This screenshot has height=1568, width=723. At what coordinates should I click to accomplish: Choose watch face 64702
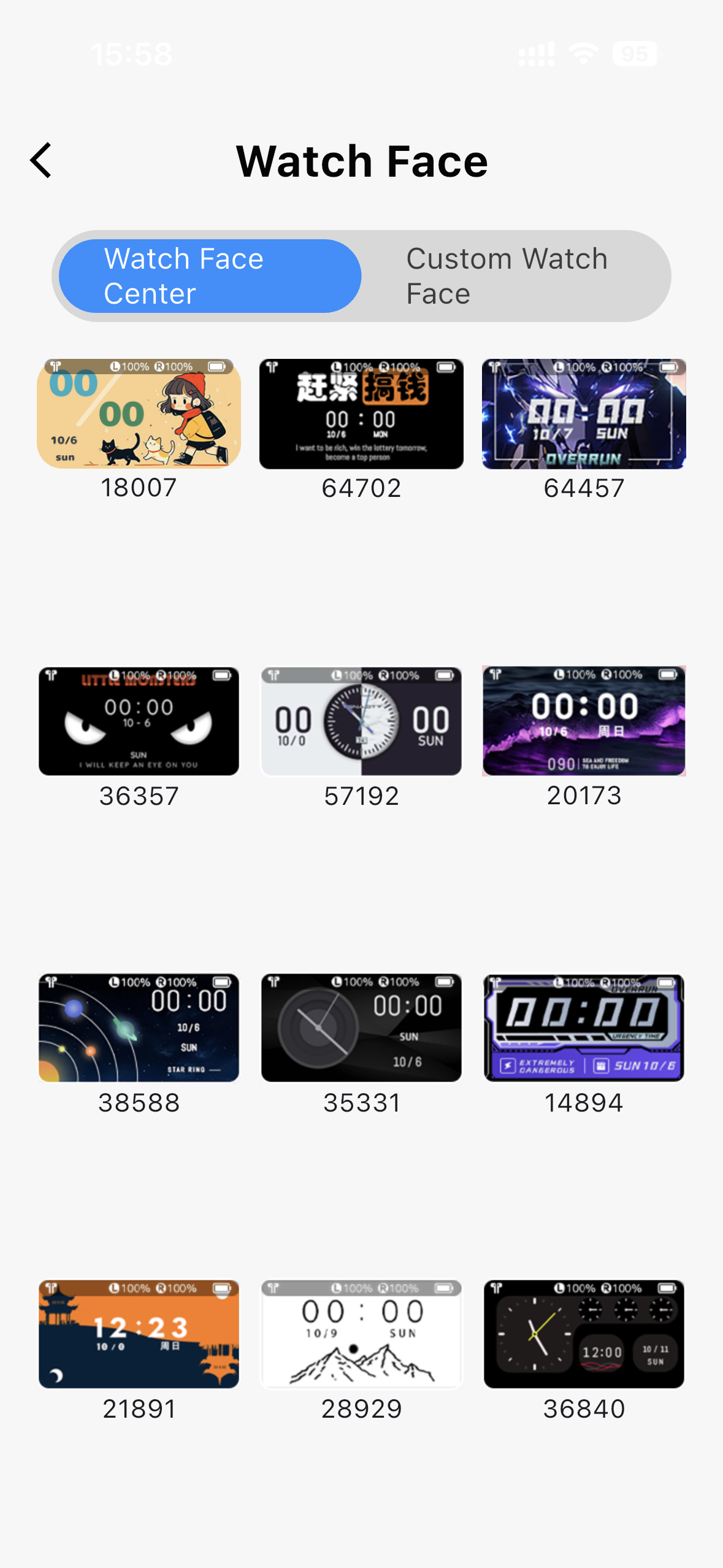tap(361, 414)
